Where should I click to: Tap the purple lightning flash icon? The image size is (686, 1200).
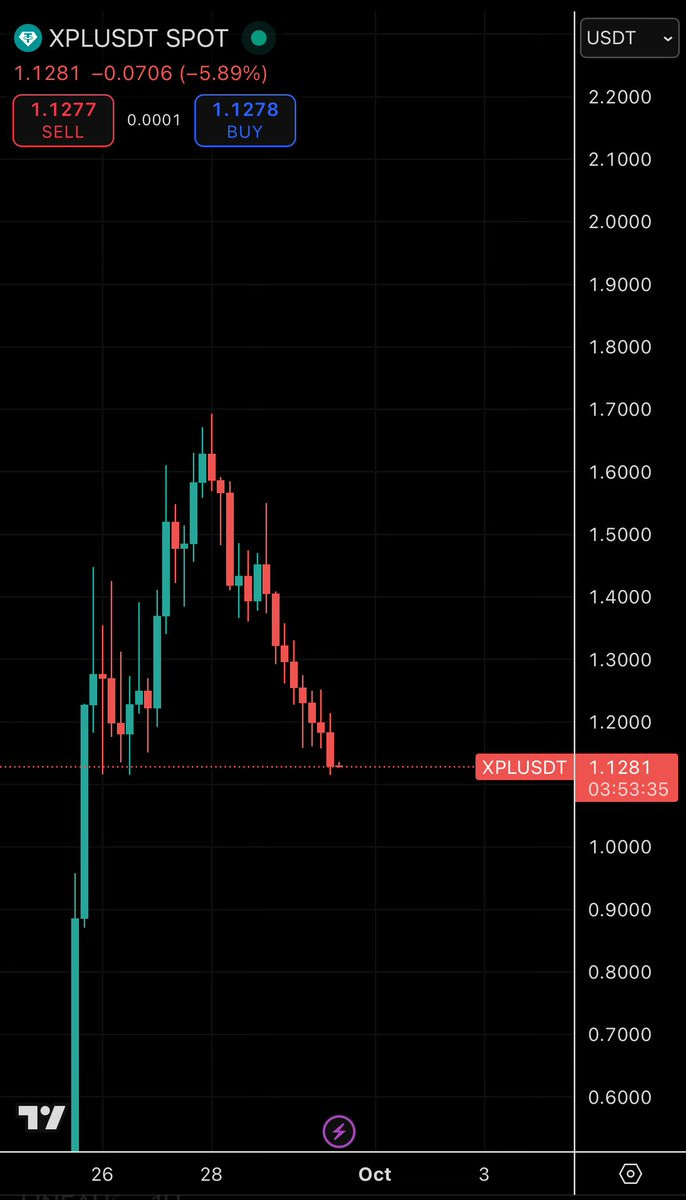(x=339, y=1132)
